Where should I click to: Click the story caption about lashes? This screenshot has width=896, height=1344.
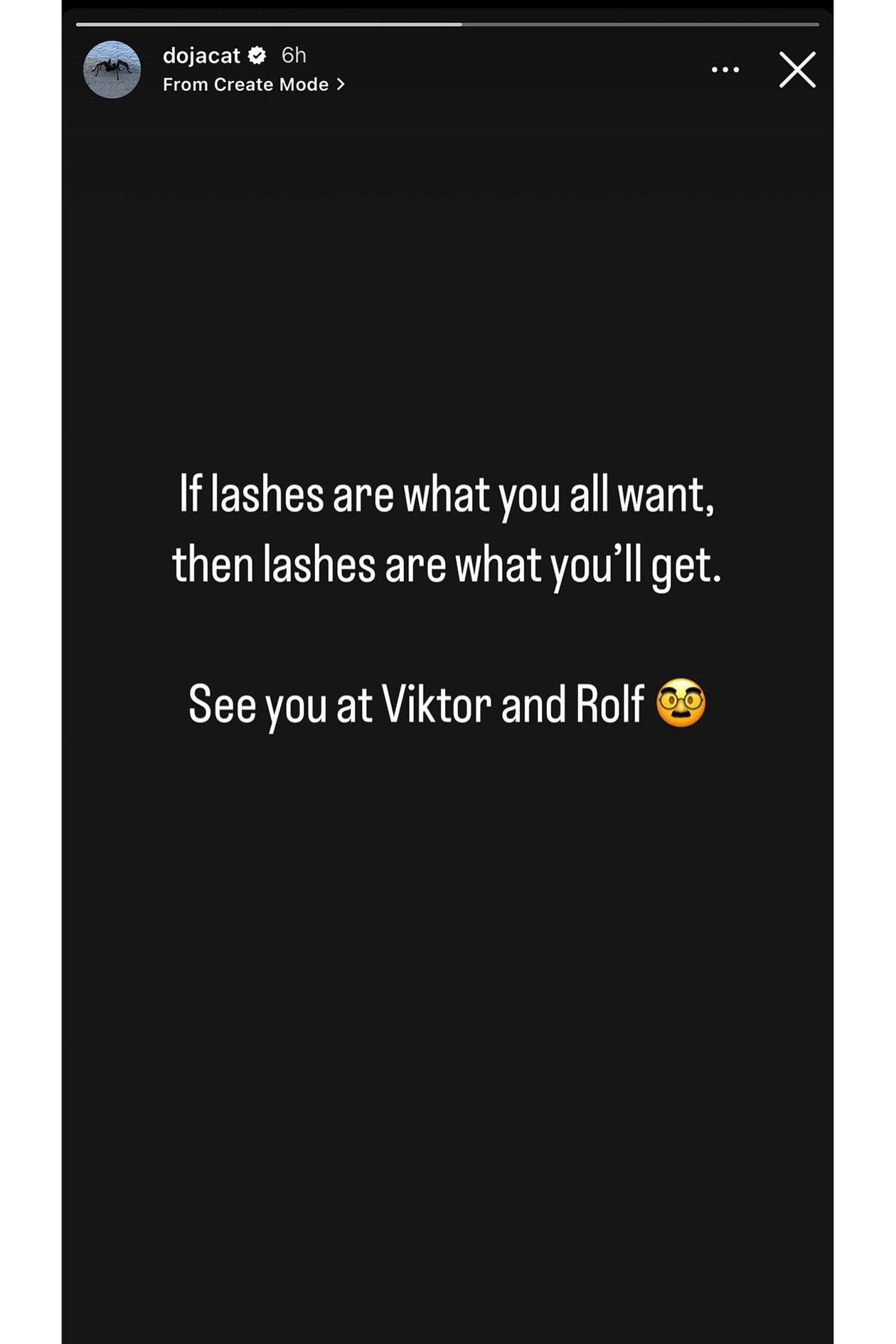[449, 530]
